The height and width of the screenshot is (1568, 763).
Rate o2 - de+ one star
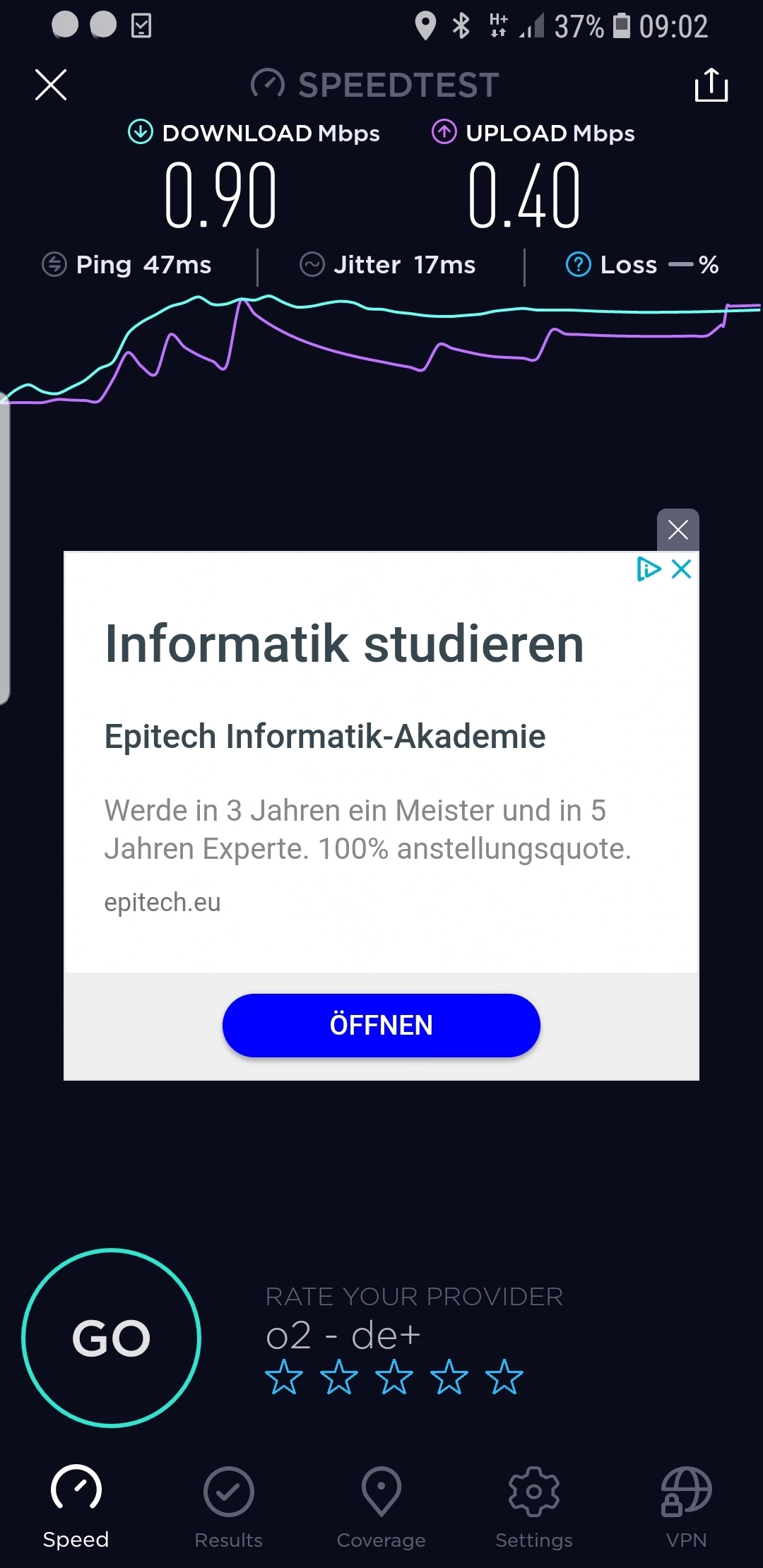pos(284,1377)
